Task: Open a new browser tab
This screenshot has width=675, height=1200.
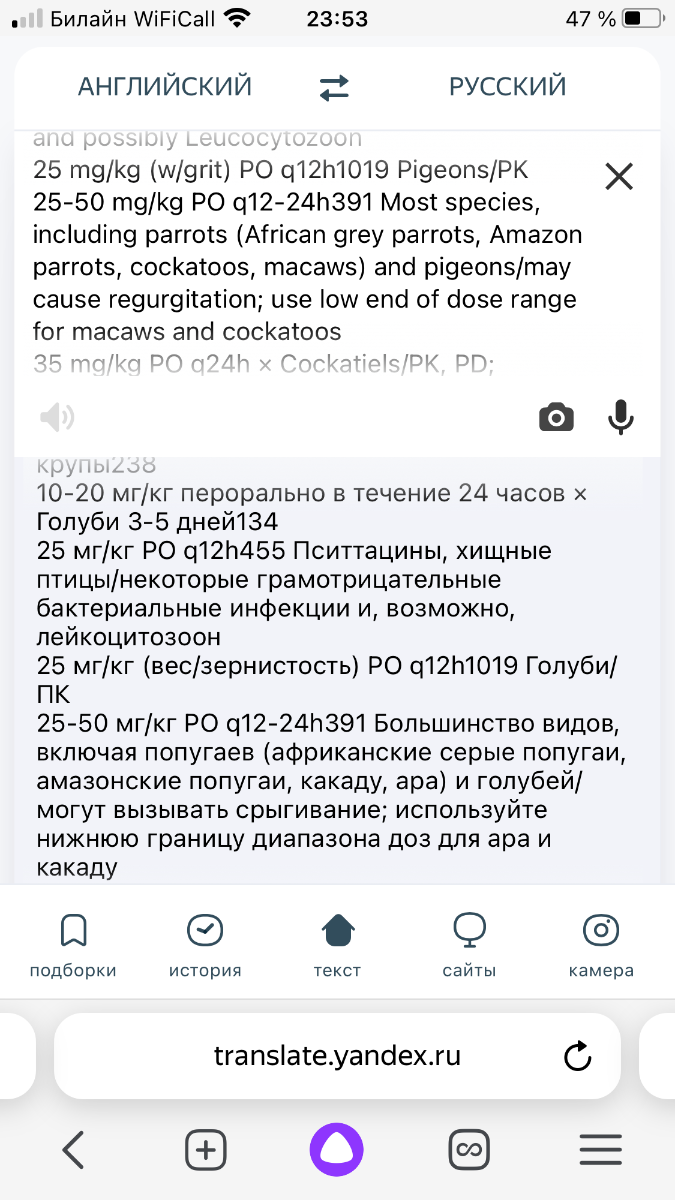Action: point(206,1151)
